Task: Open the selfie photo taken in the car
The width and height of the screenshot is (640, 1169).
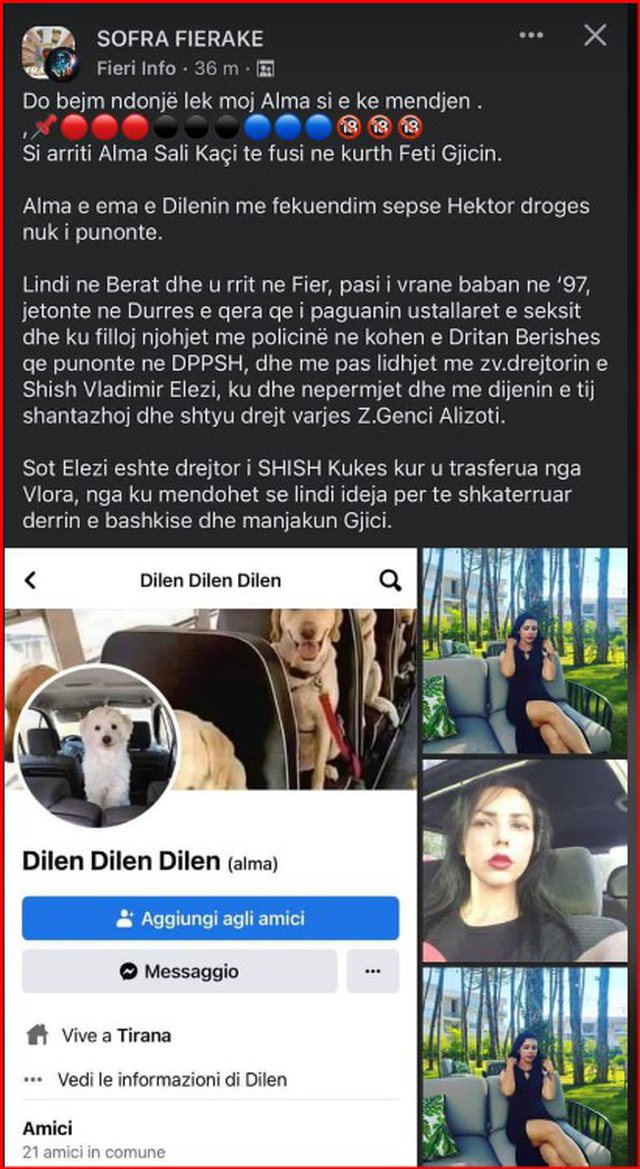Action: [x=525, y=860]
